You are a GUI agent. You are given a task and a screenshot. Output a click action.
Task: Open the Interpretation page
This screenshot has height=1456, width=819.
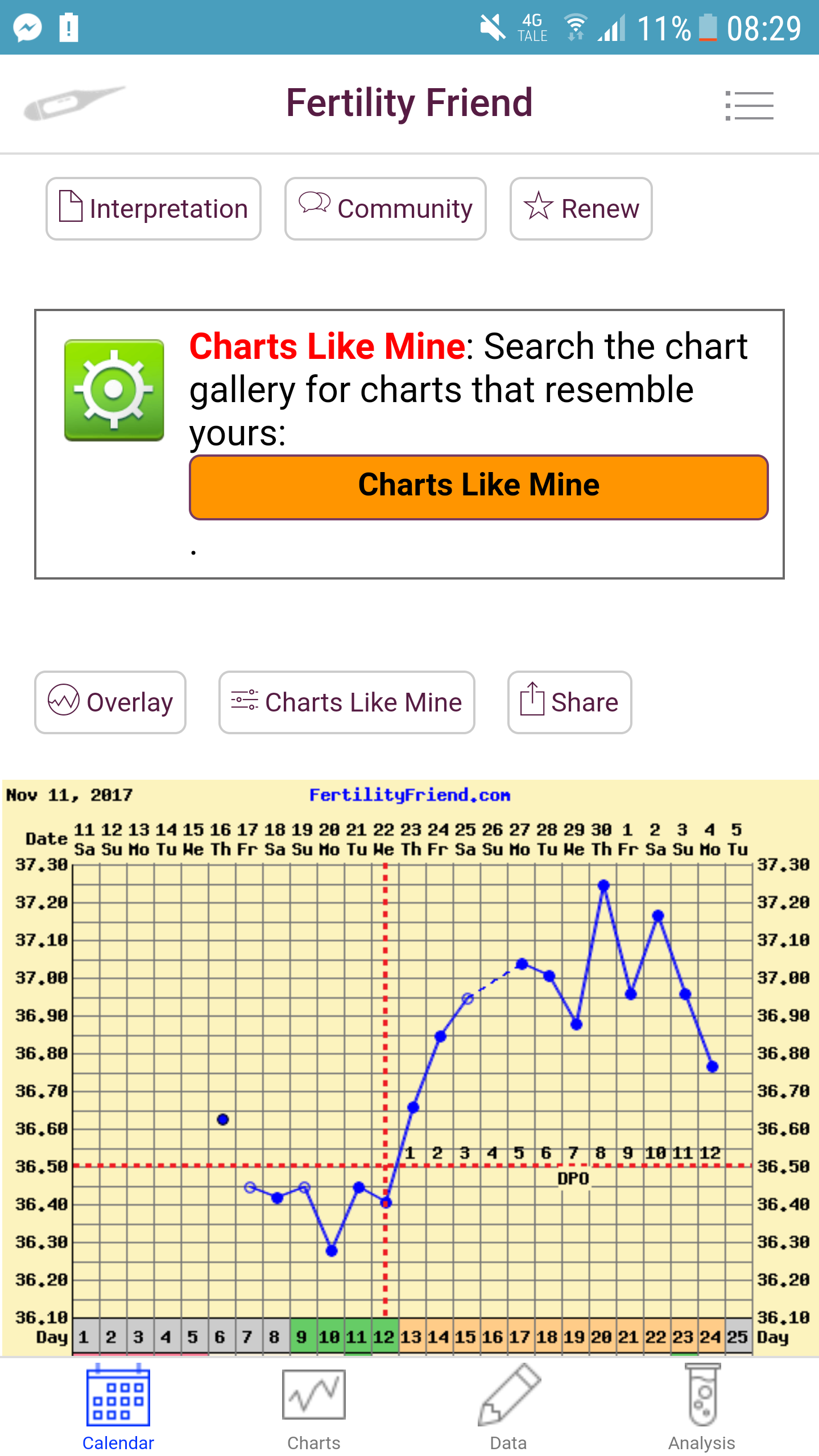pos(154,209)
